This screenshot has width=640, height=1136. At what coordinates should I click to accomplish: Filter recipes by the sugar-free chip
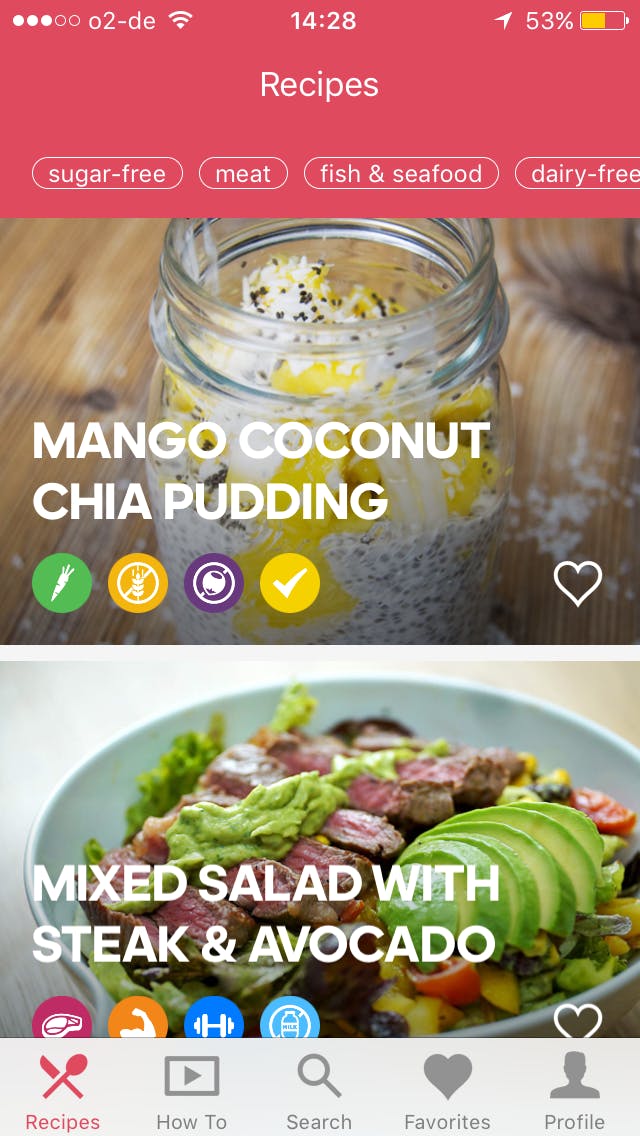tap(107, 174)
